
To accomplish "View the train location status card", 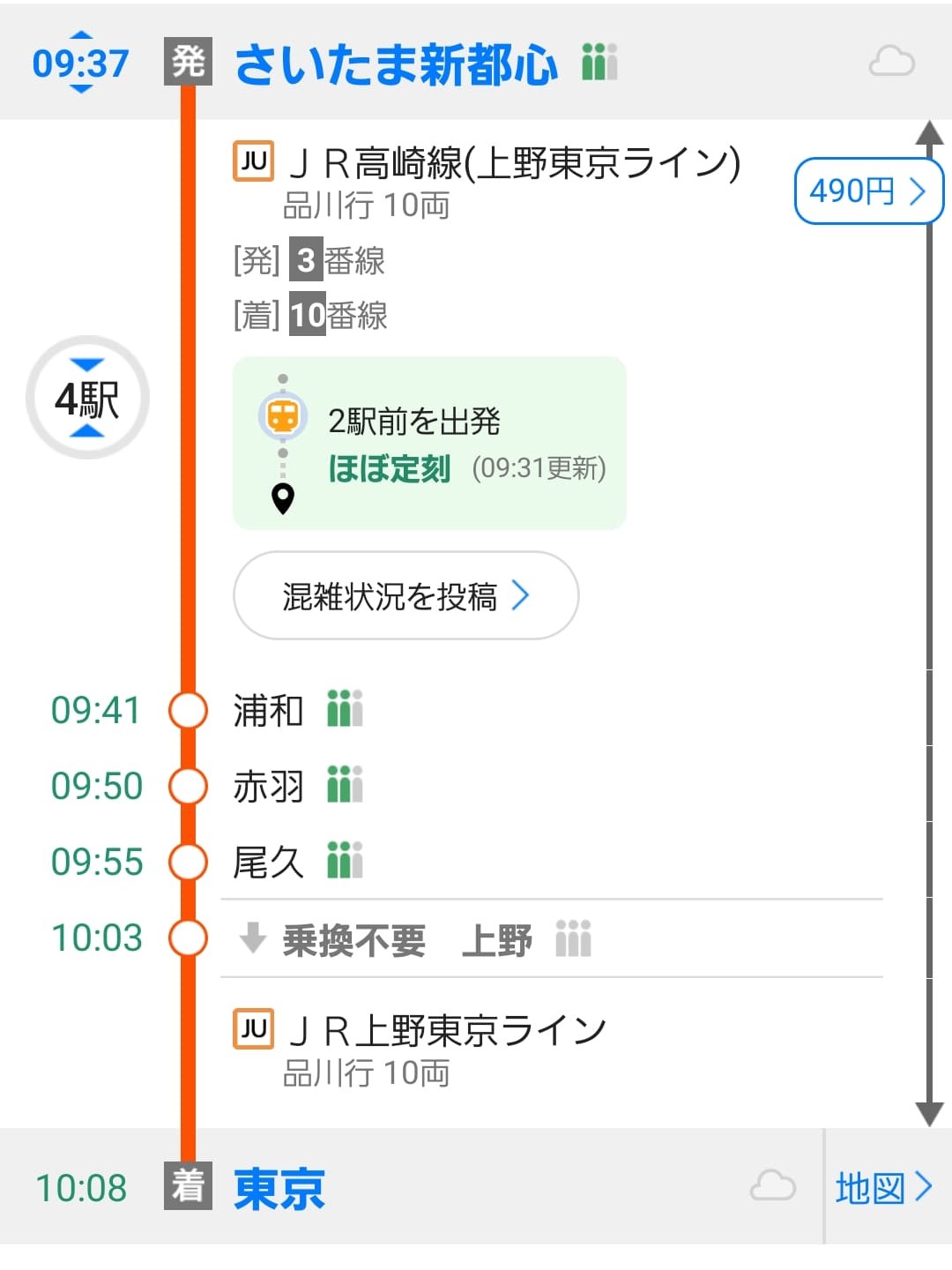I will click(429, 444).
